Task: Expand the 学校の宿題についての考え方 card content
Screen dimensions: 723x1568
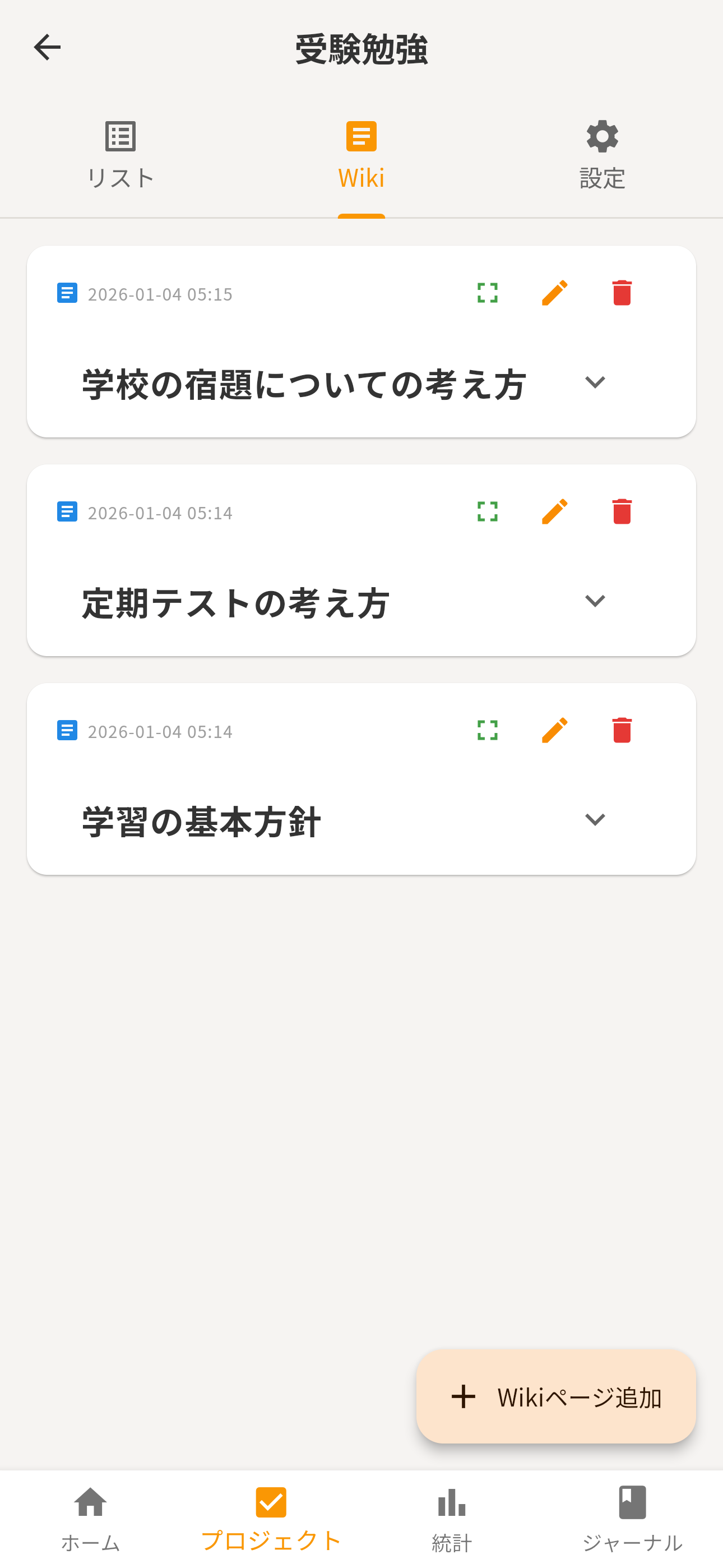Action: coord(596,382)
